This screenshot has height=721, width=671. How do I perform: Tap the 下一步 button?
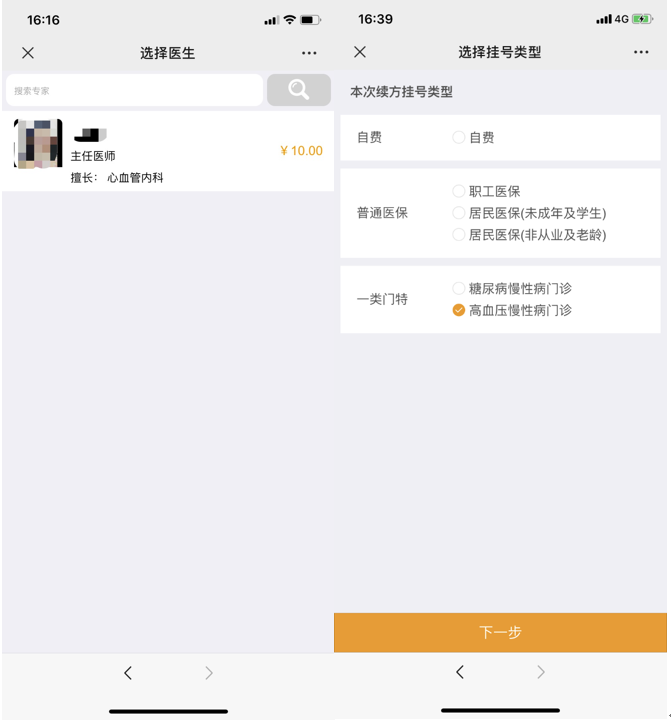click(500, 632)
